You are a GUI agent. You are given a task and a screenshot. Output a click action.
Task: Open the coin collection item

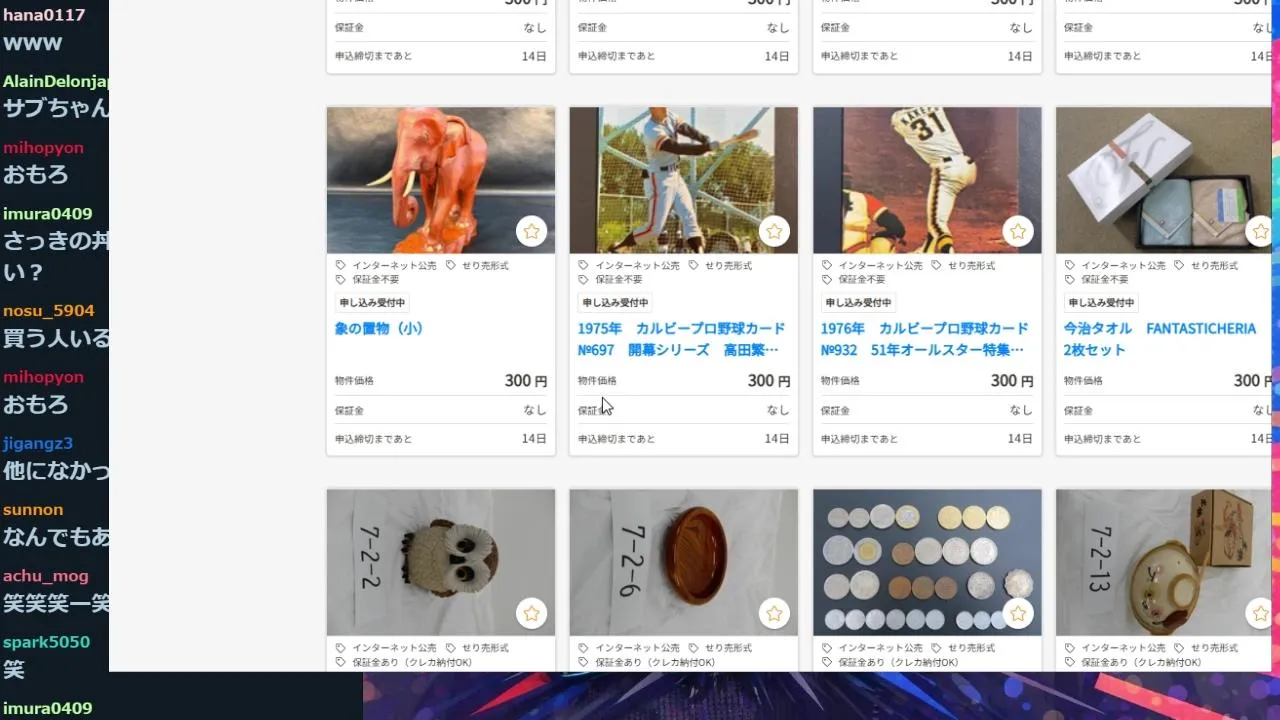[x=926, y=561]
